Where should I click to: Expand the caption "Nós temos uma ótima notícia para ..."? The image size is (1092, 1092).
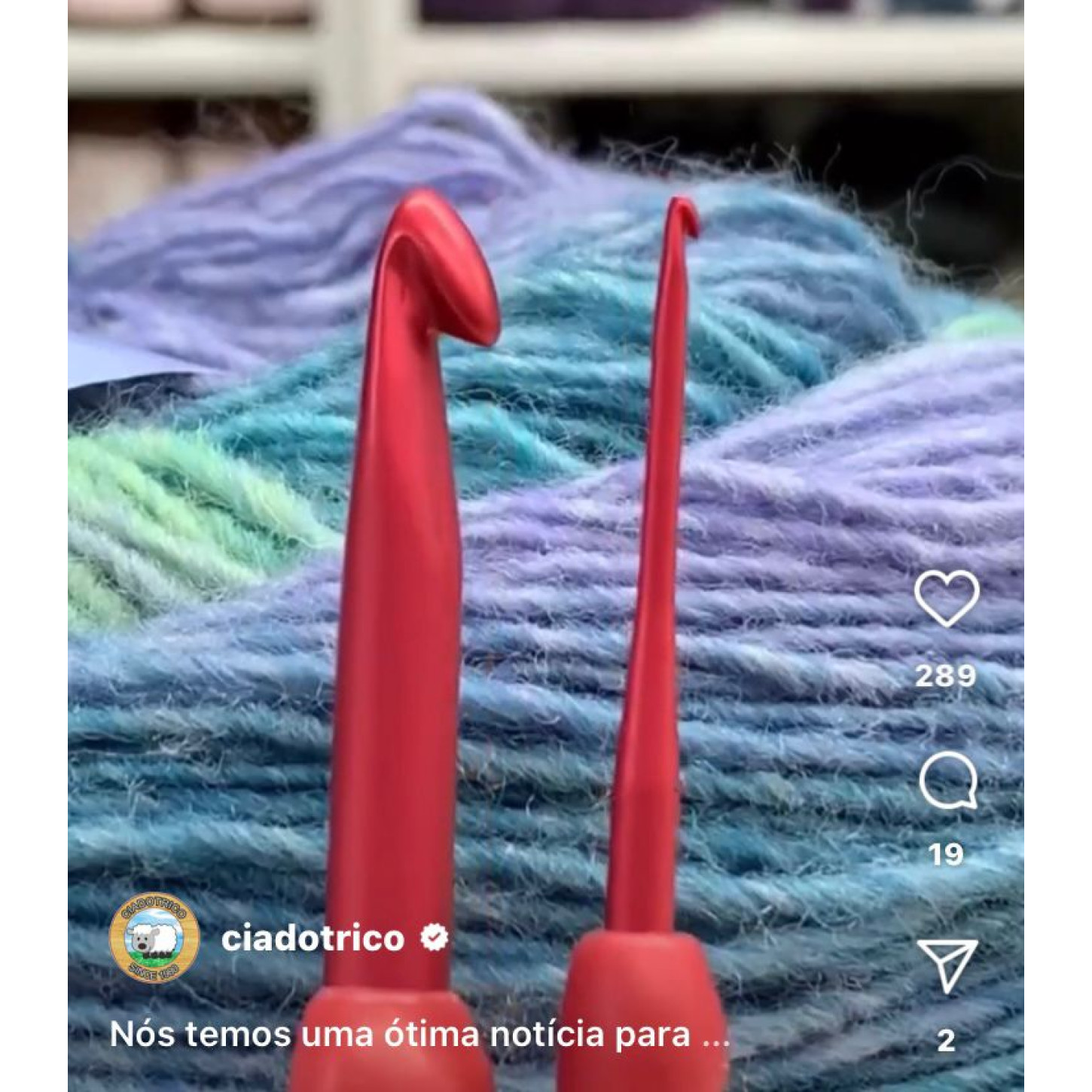[x=419, y=1035]
